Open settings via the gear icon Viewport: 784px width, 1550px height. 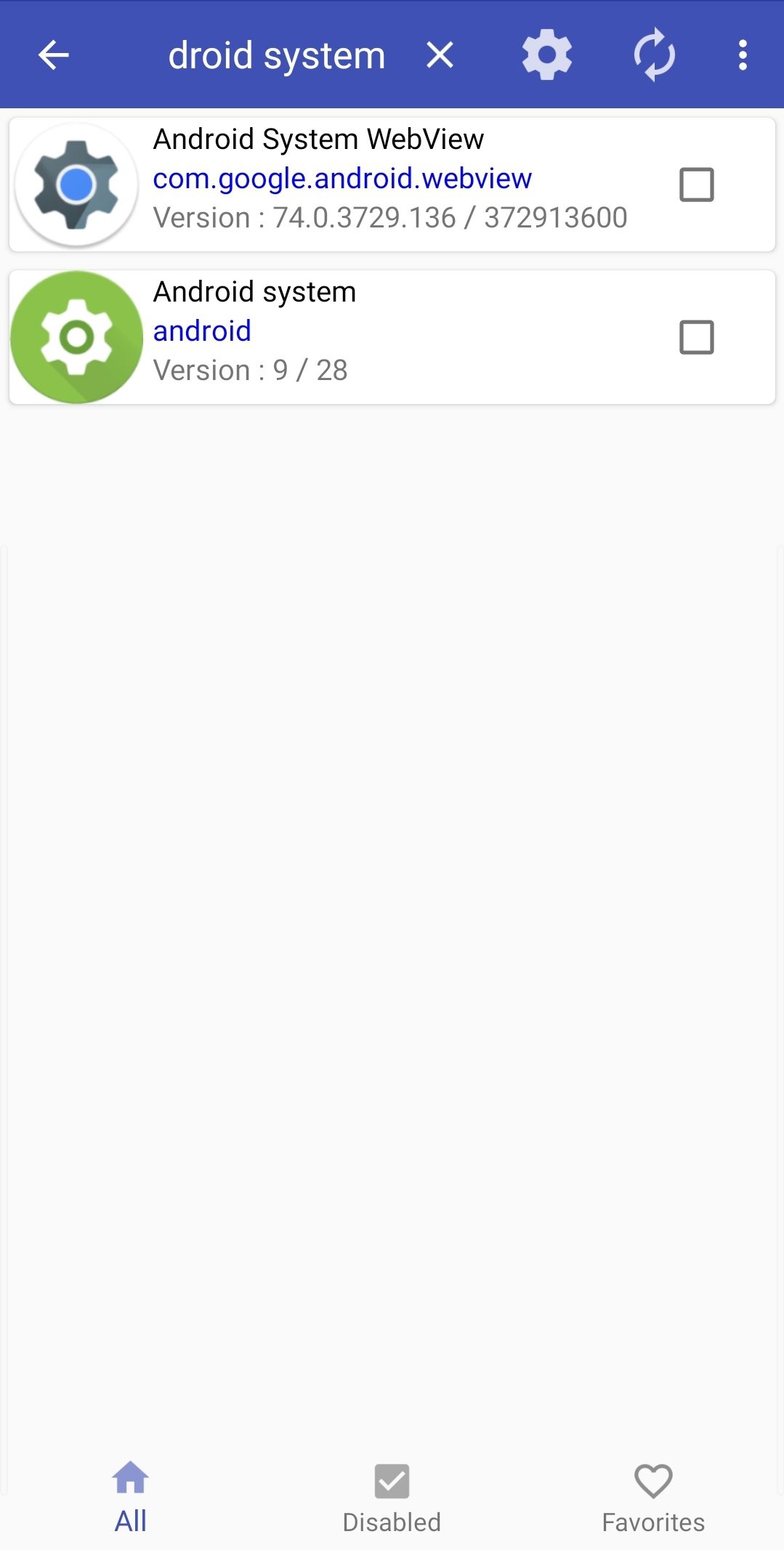(x=546, y=55)
